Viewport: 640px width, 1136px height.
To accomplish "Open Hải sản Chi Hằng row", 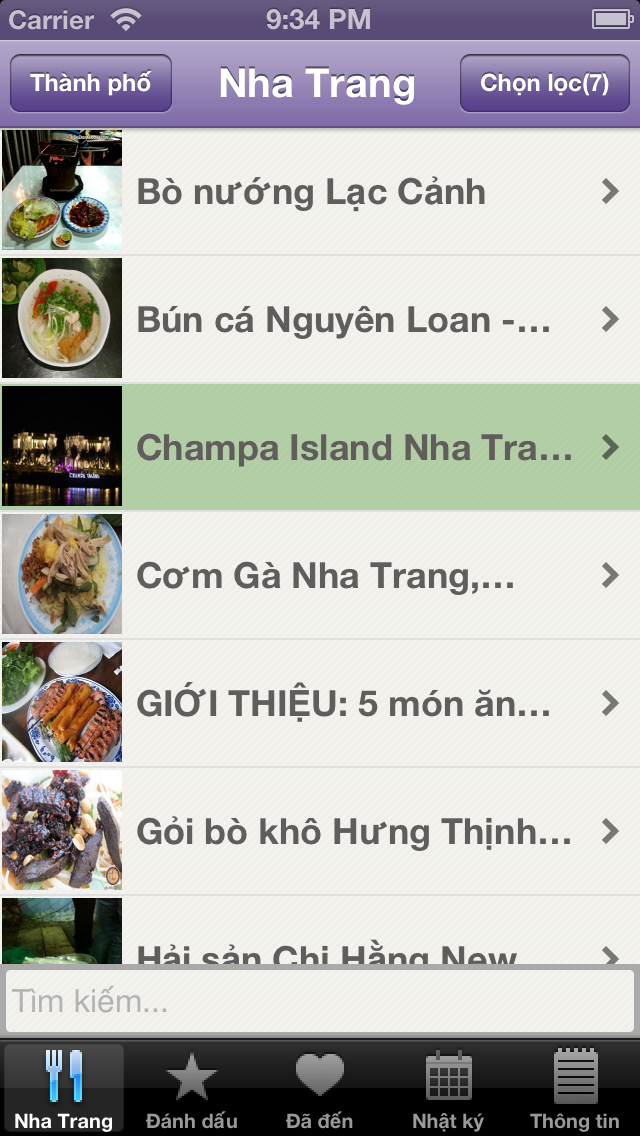I will (x=320, y=942).
